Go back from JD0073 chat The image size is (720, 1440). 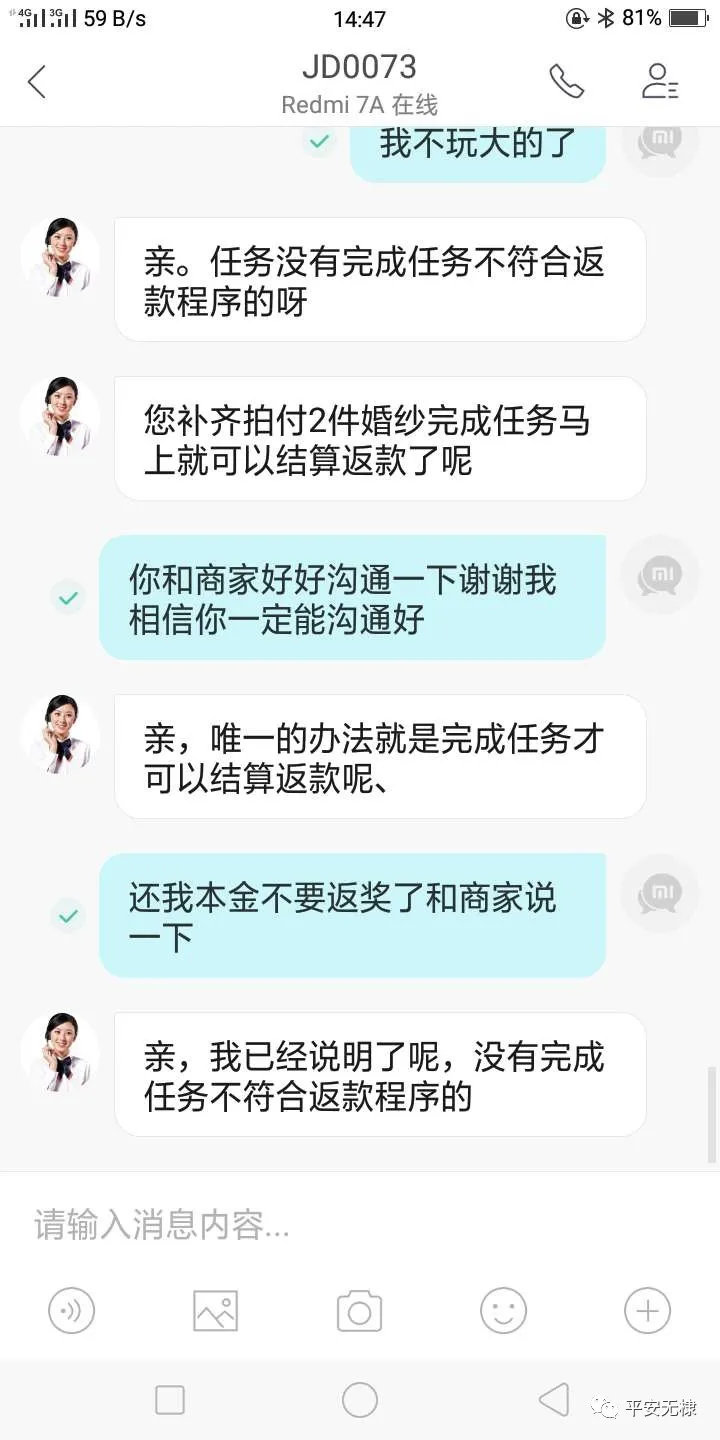[37, 82]
